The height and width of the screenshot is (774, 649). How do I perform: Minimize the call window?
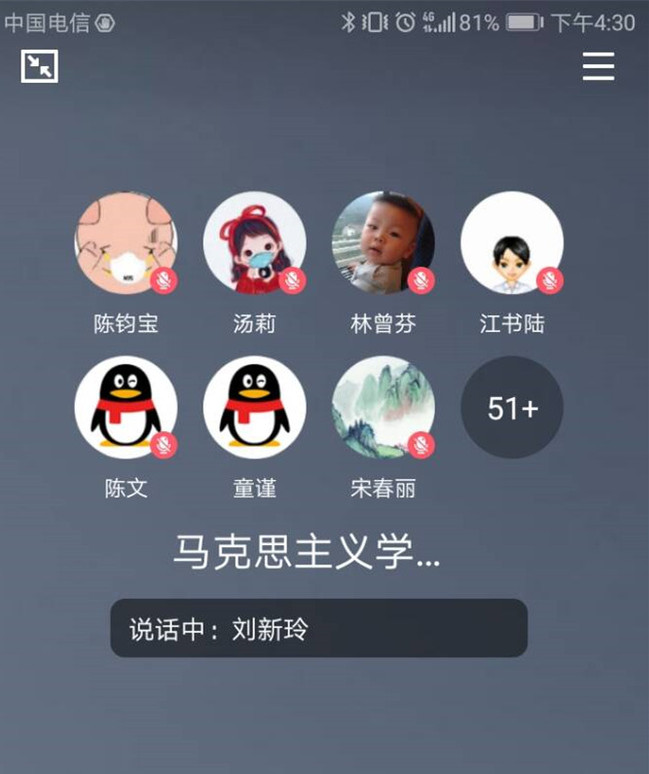(x=40, y=66)
